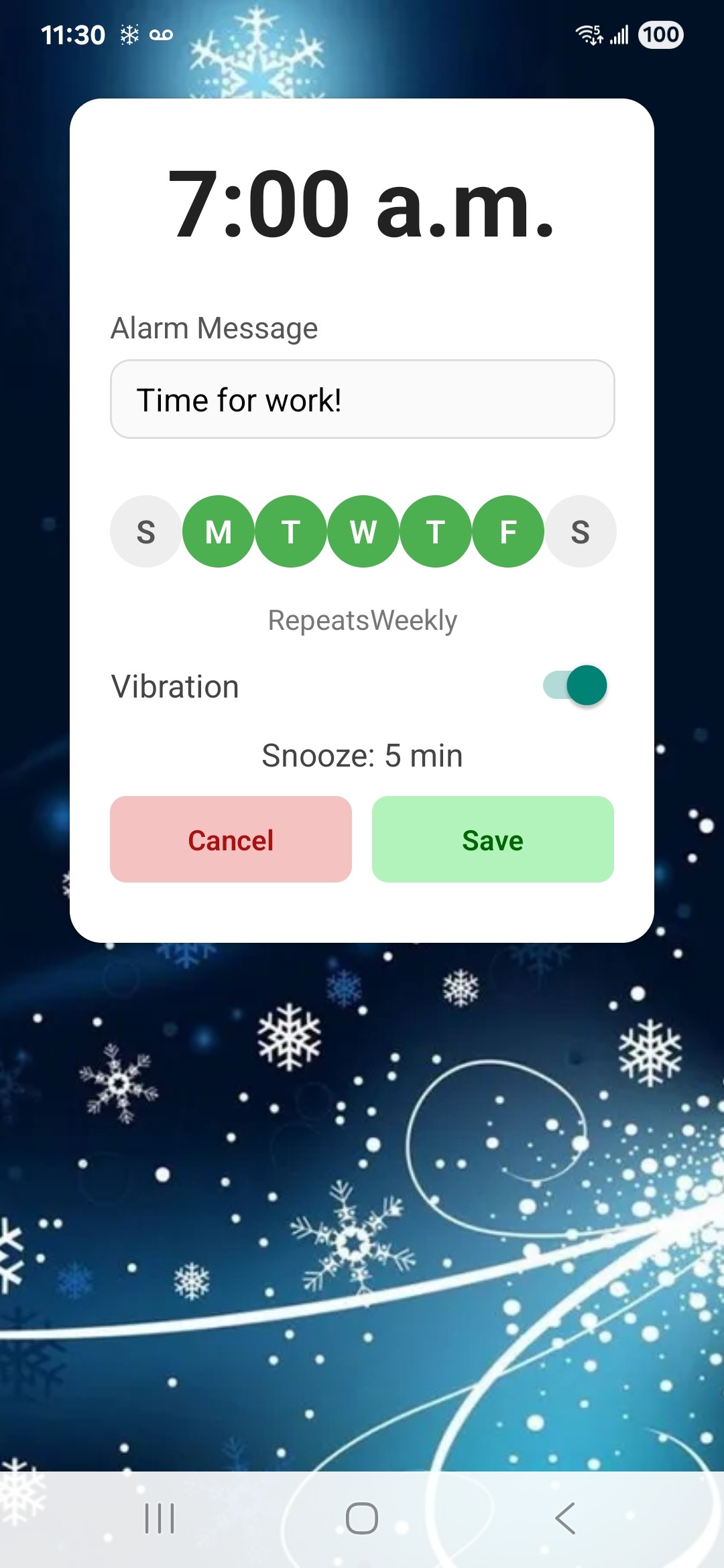Select Saturday in the day row
The image size is (724, 1568).
point(581,531)
